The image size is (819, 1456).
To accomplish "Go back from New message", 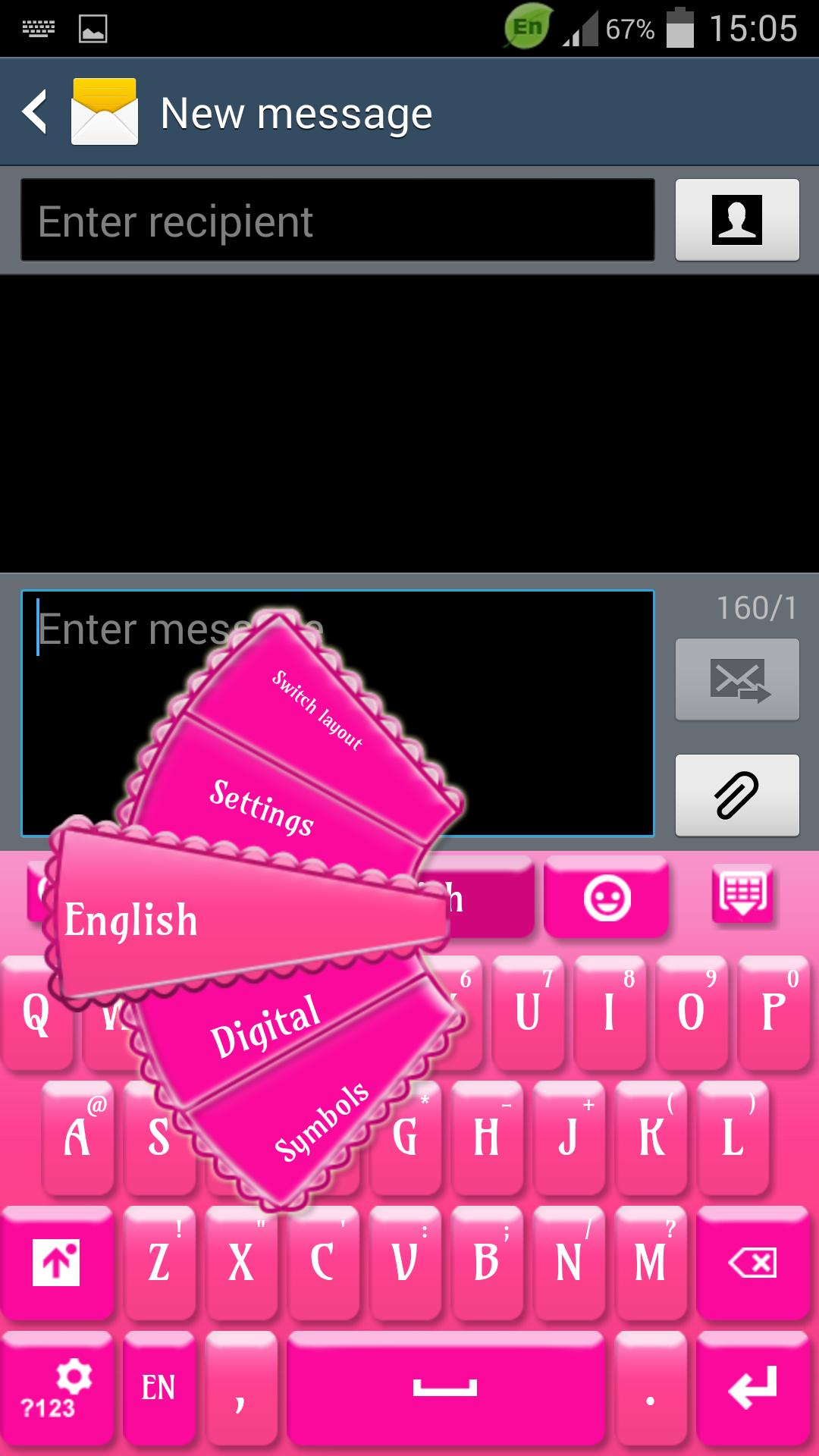I will pos(36,112).
